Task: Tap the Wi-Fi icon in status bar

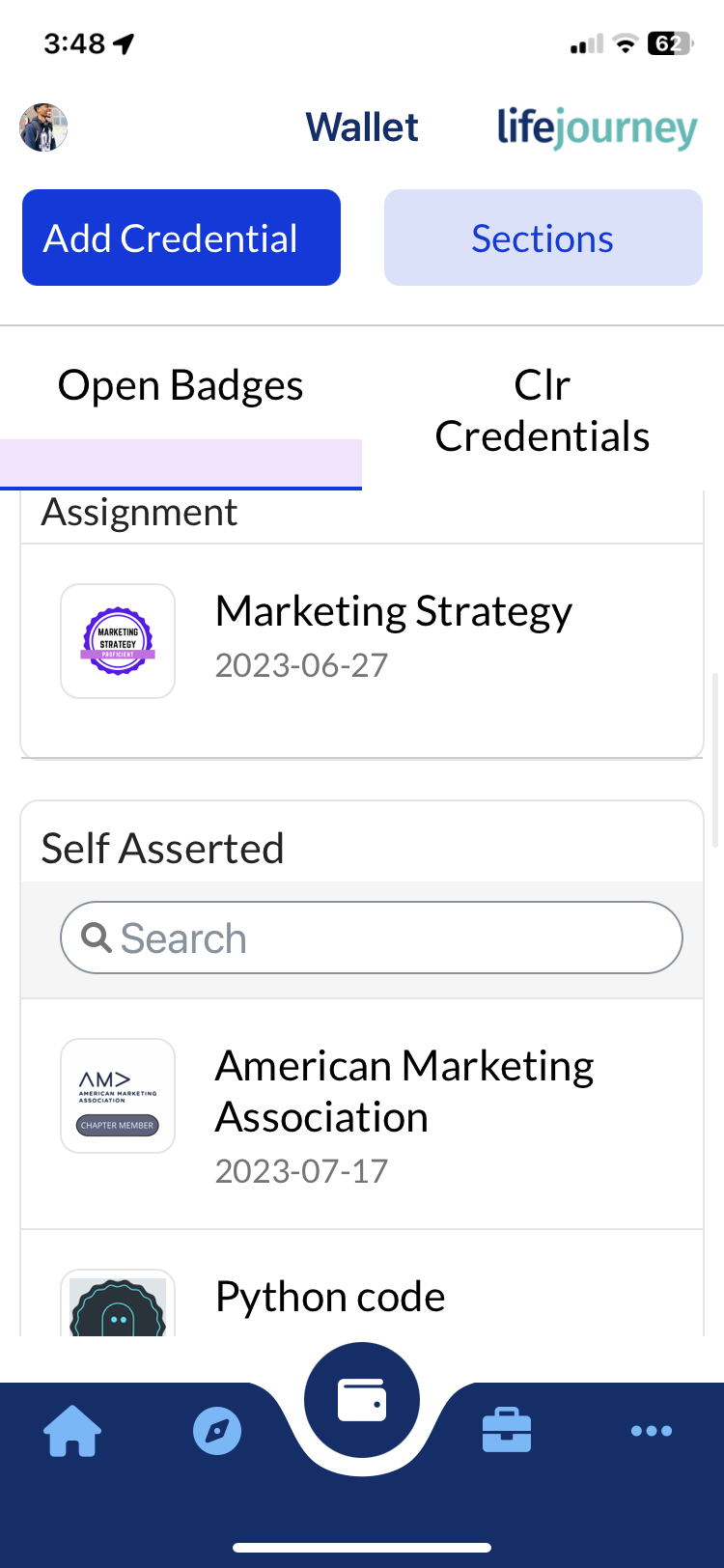Action: click(624, 43)
